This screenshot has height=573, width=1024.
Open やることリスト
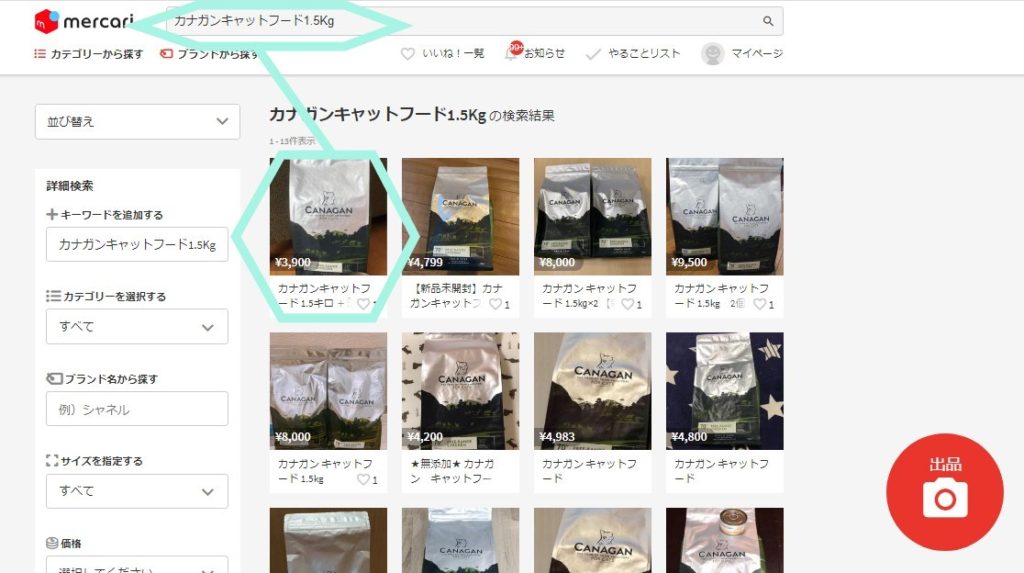[633, 54]
